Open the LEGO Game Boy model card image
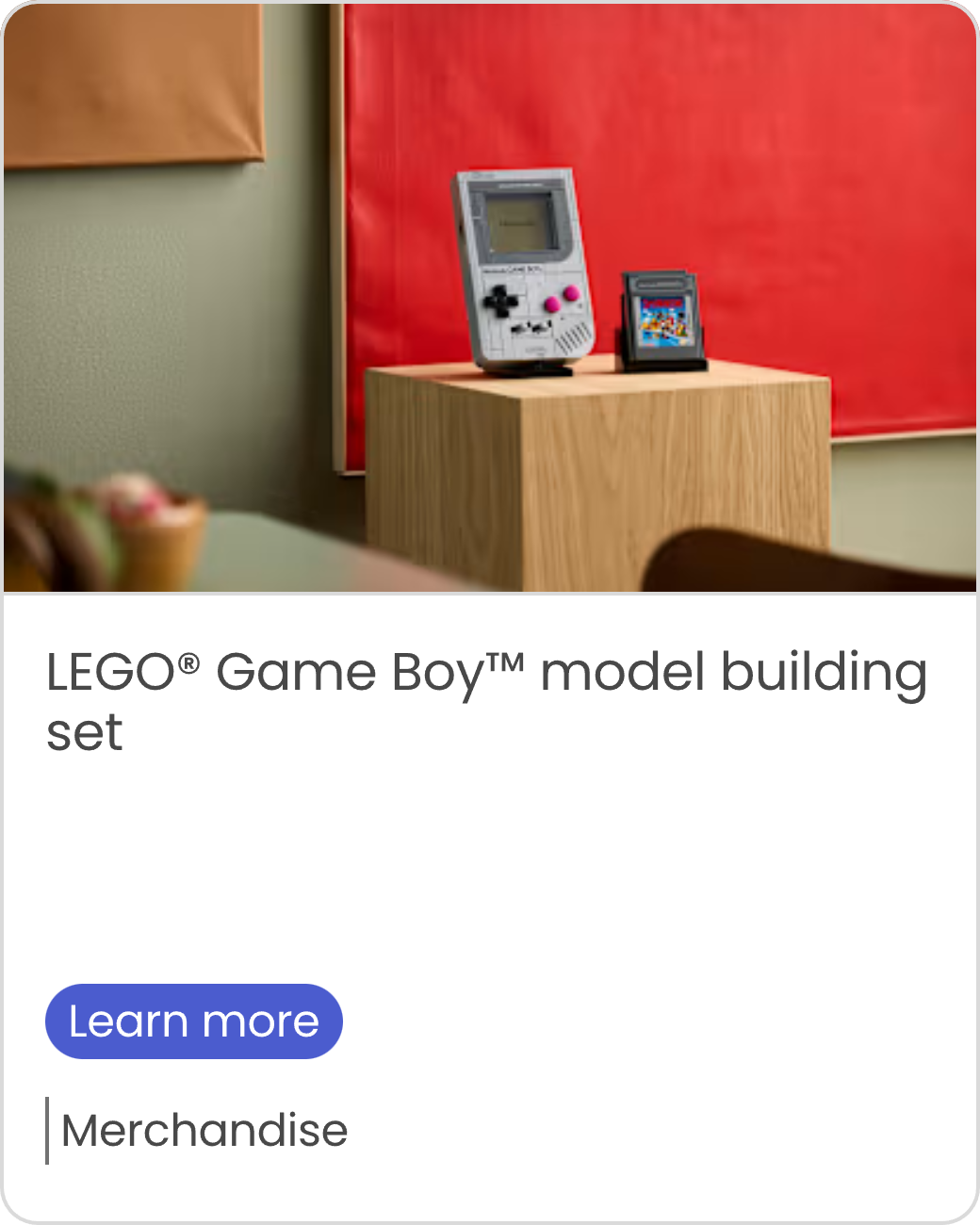The width and height of the screenshot is (980, 1225). 490,298
